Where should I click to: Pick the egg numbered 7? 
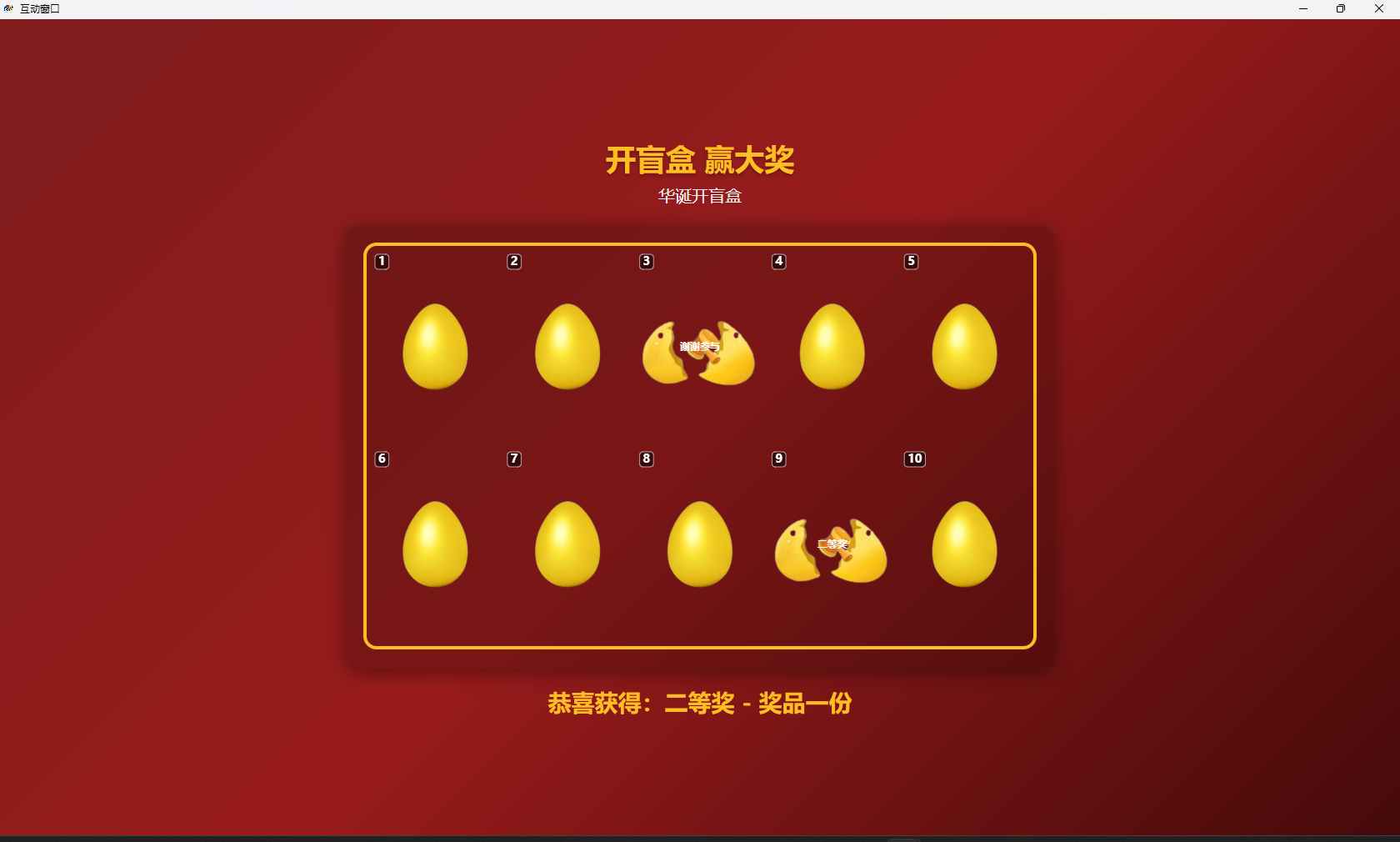pyautogui.click(x=567, y=544)
